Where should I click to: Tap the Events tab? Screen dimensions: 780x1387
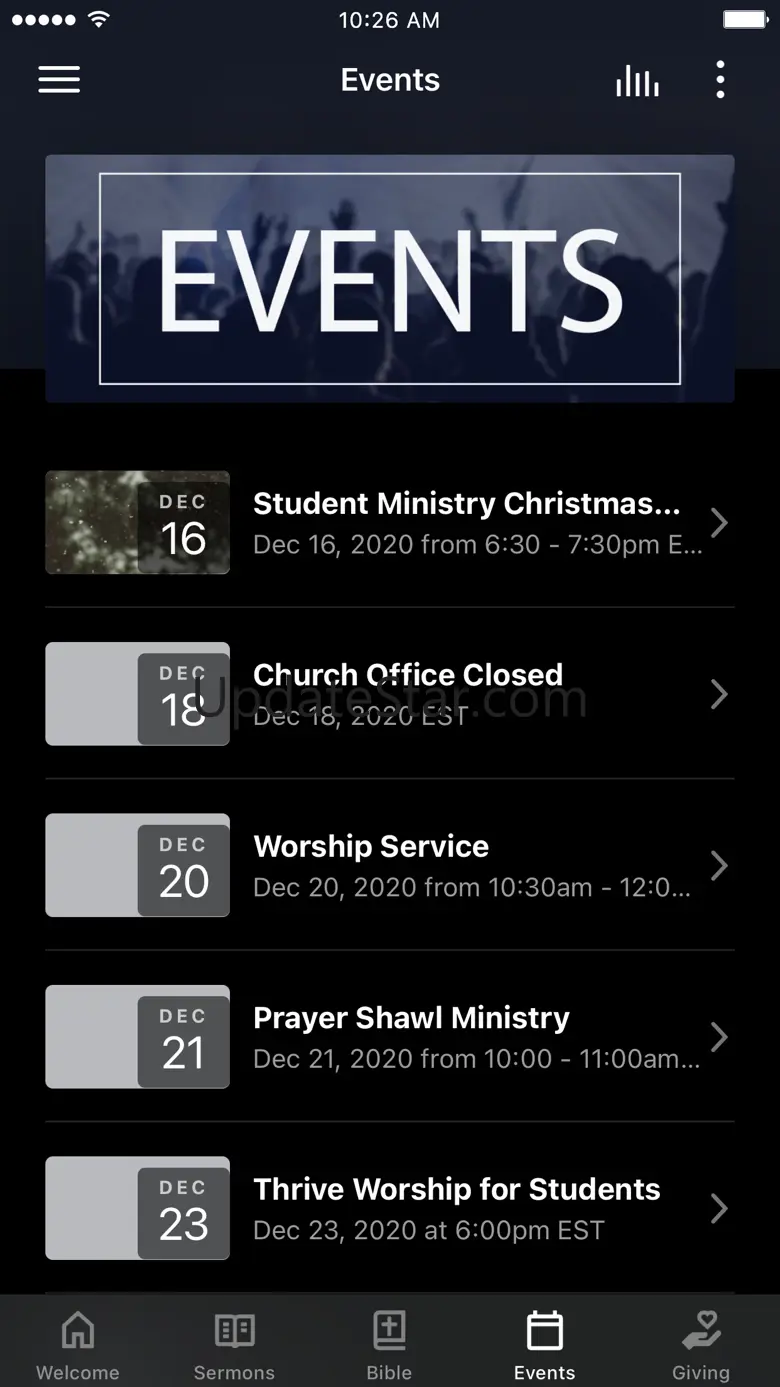click(x=545, y=1345)
